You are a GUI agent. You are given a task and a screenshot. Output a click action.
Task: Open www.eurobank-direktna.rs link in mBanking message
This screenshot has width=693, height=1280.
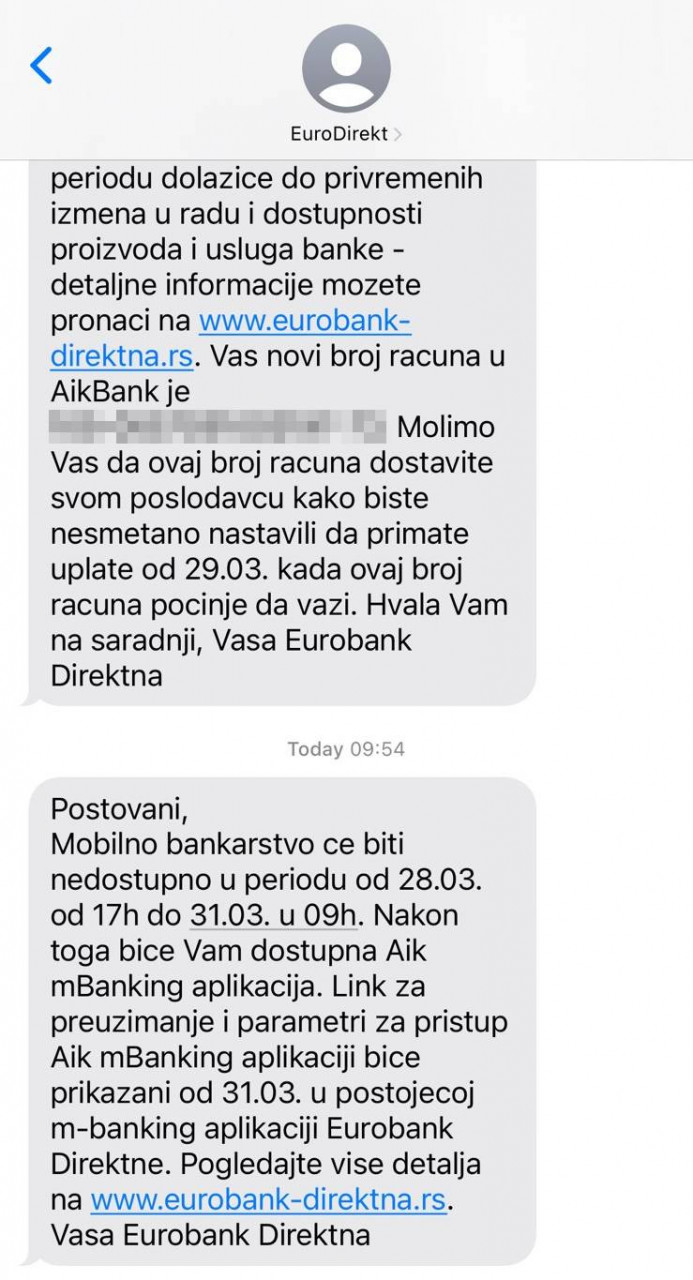(266, 1199)
